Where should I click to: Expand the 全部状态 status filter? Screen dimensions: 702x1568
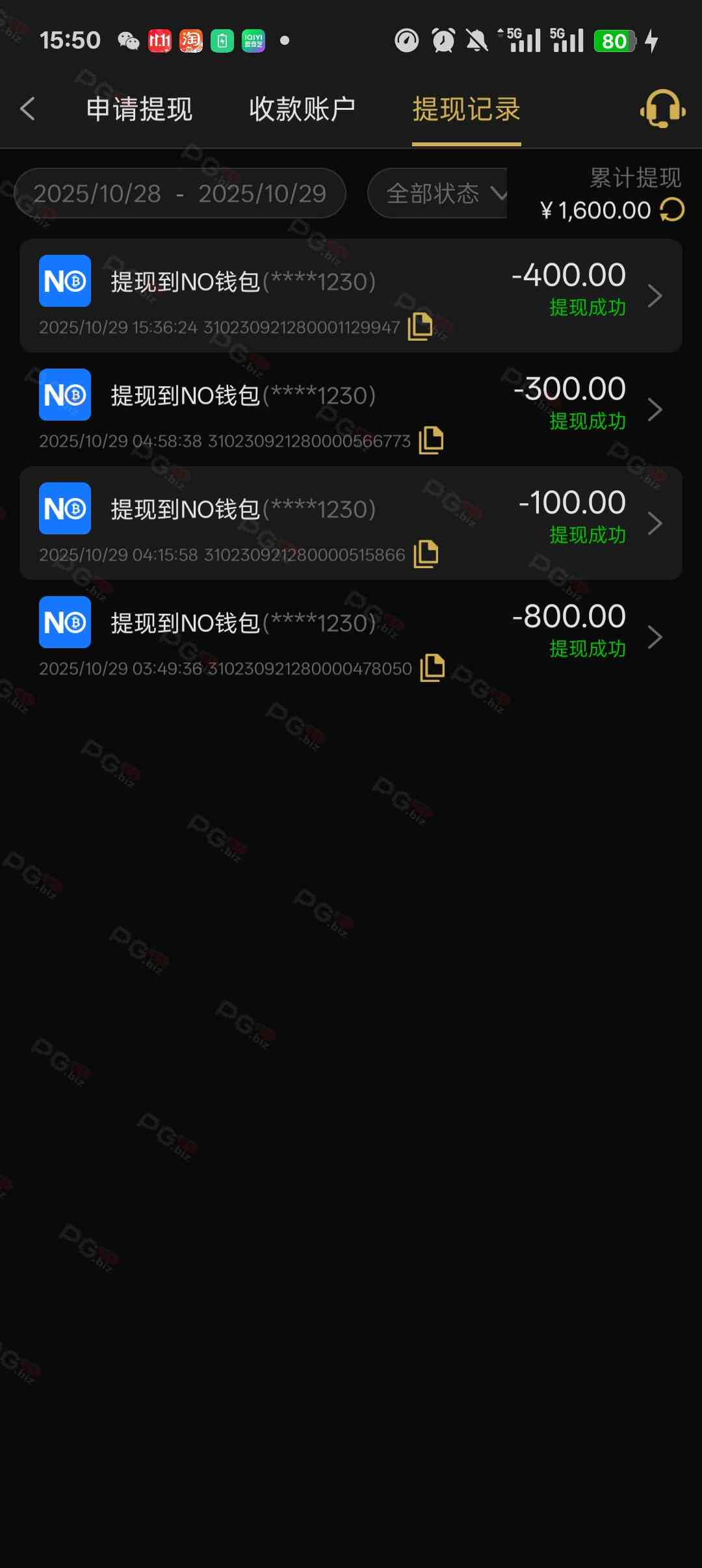(x=439, y=194)
